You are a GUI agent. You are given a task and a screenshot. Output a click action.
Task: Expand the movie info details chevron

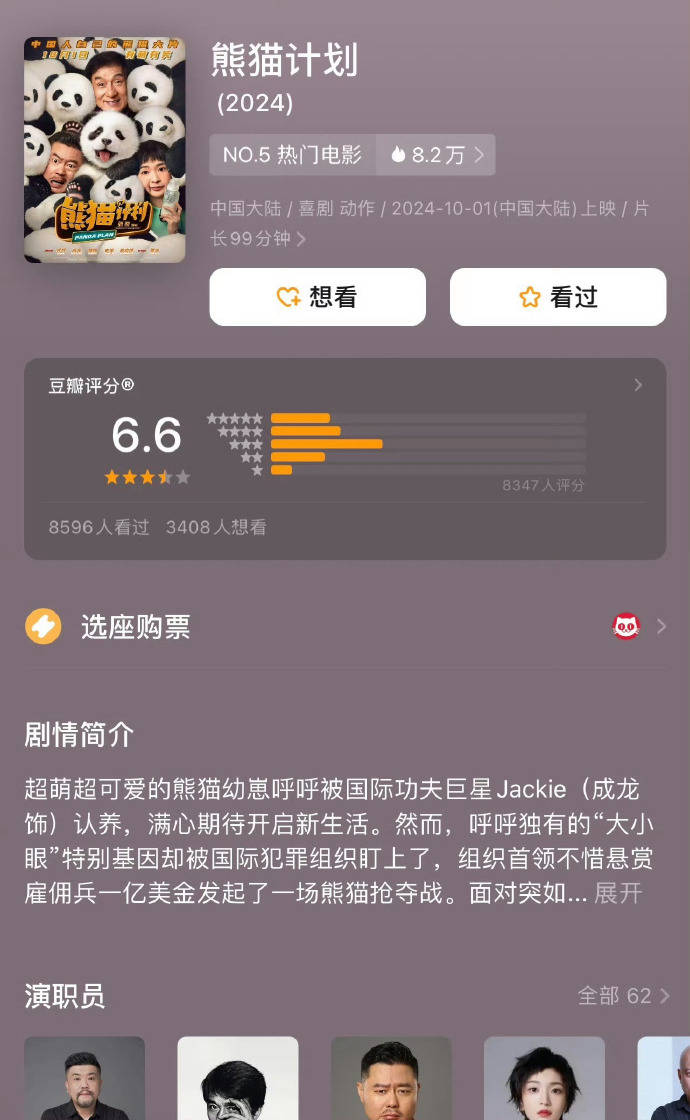[x=301, y=239]
